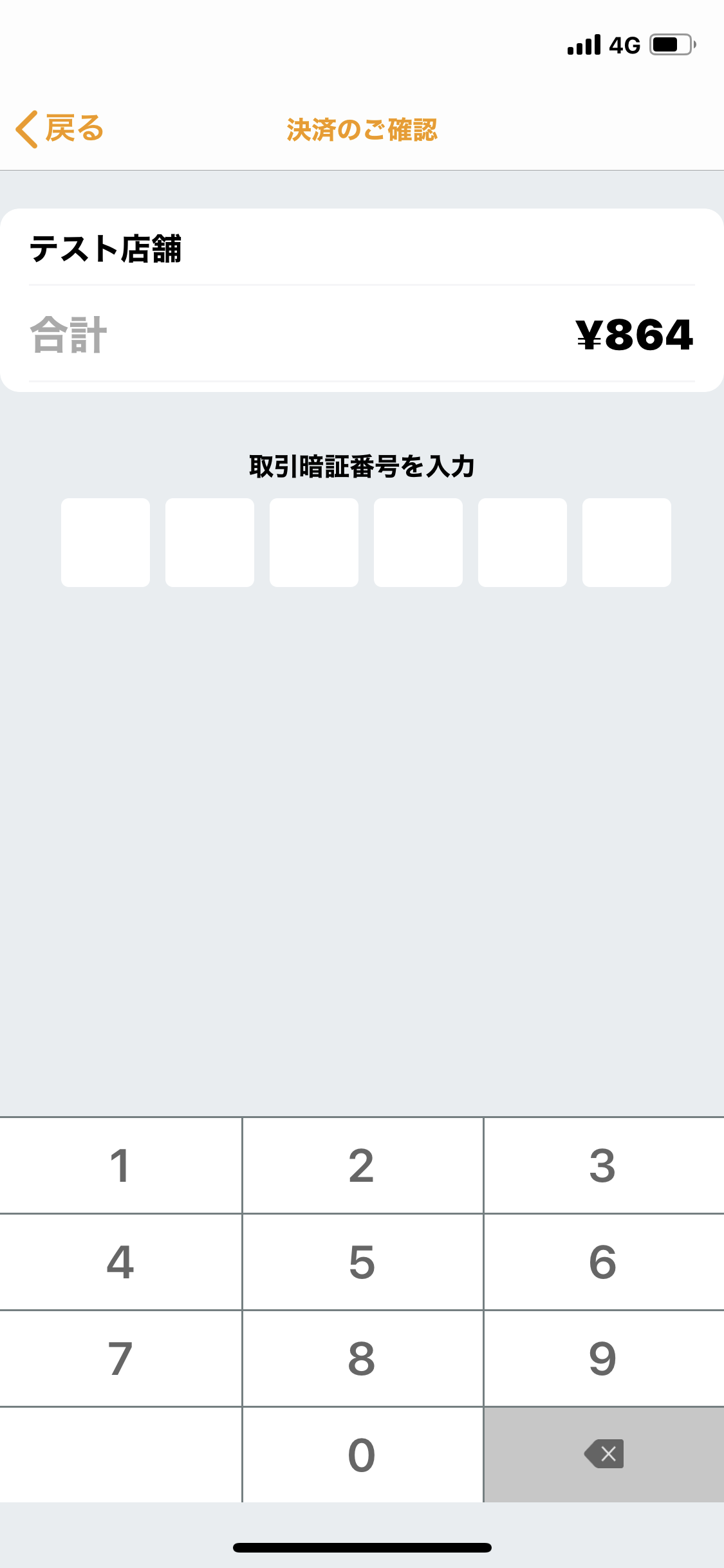Enter the number 4
The width and height of the screenshot is (724, 1568).
(120, 1262)
